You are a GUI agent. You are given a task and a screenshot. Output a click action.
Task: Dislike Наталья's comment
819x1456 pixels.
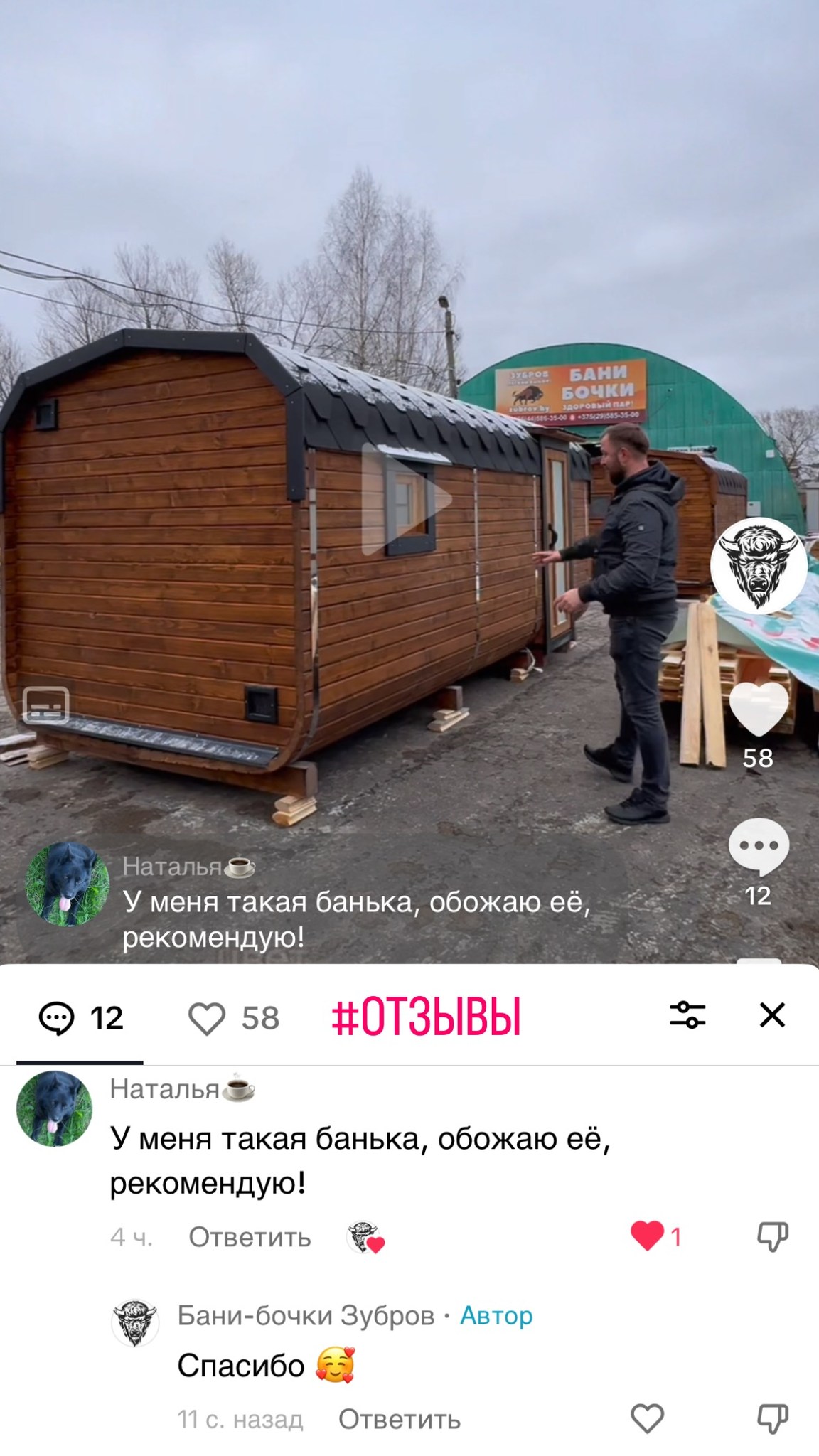[x=772, y=1236]
